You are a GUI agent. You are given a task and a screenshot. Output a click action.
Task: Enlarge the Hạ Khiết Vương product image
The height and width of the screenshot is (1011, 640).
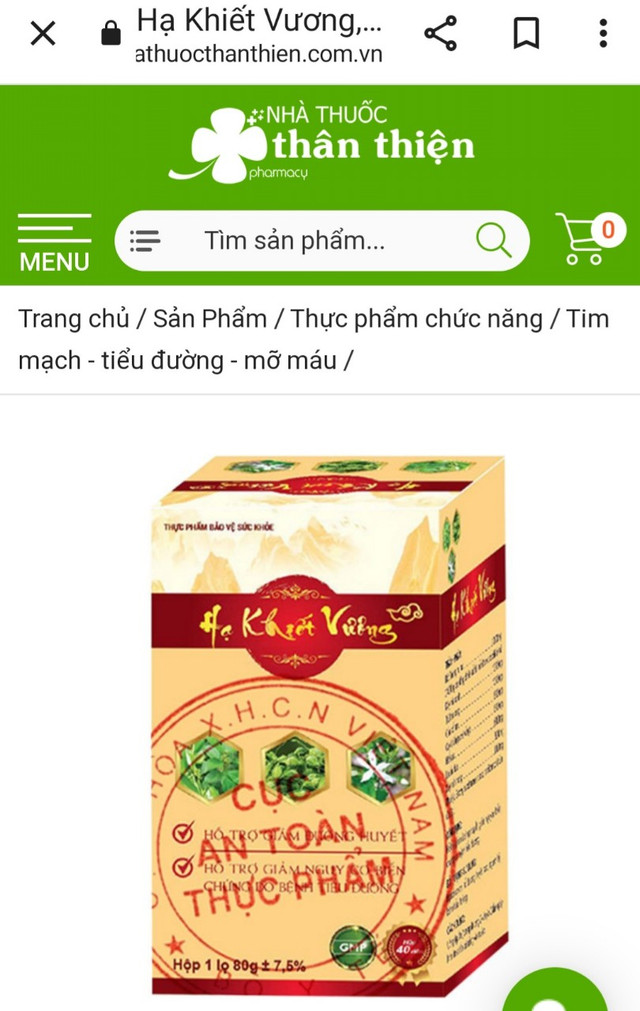(330, 720)
